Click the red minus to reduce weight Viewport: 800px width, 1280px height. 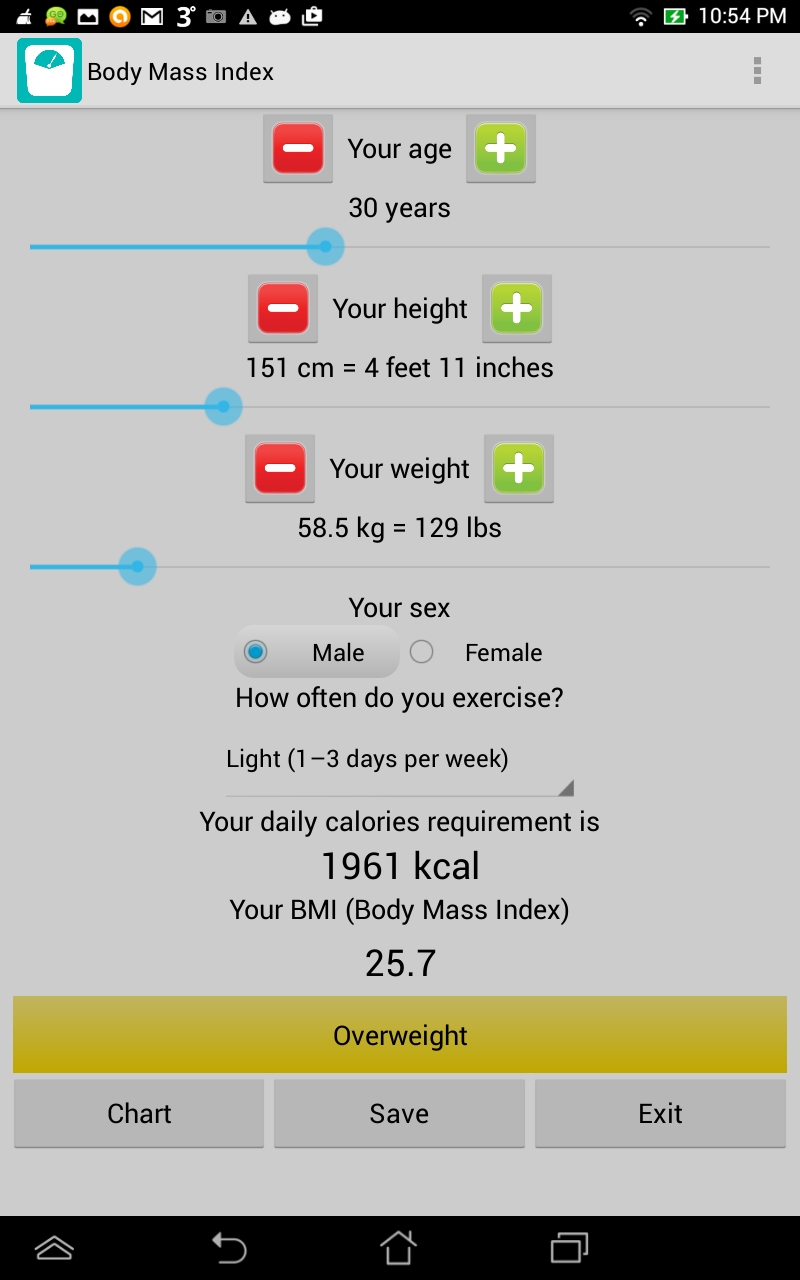click(280, 468)
